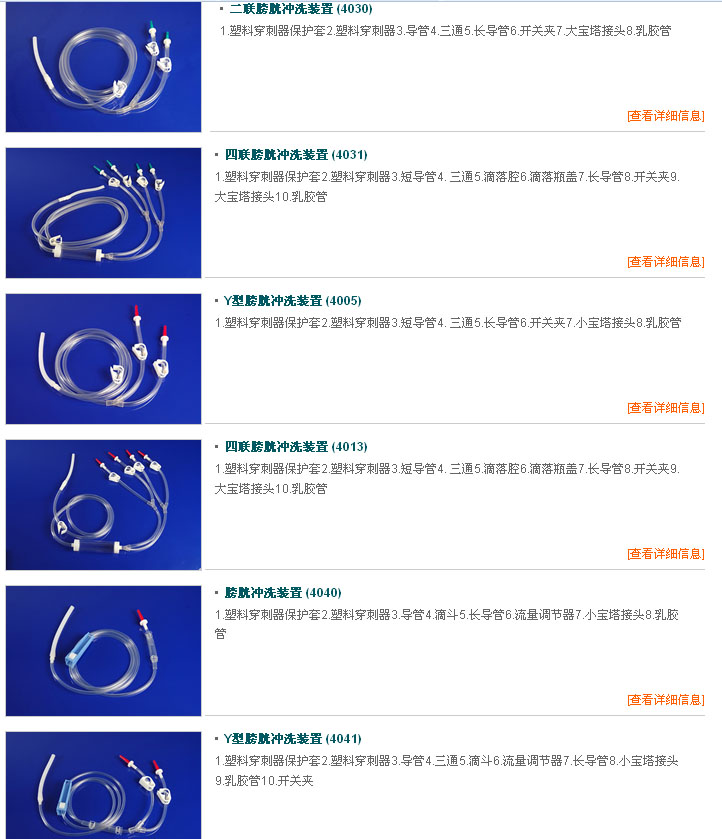Open title 二联膀胱冲洗装置 (4030)

coord(301,9)
